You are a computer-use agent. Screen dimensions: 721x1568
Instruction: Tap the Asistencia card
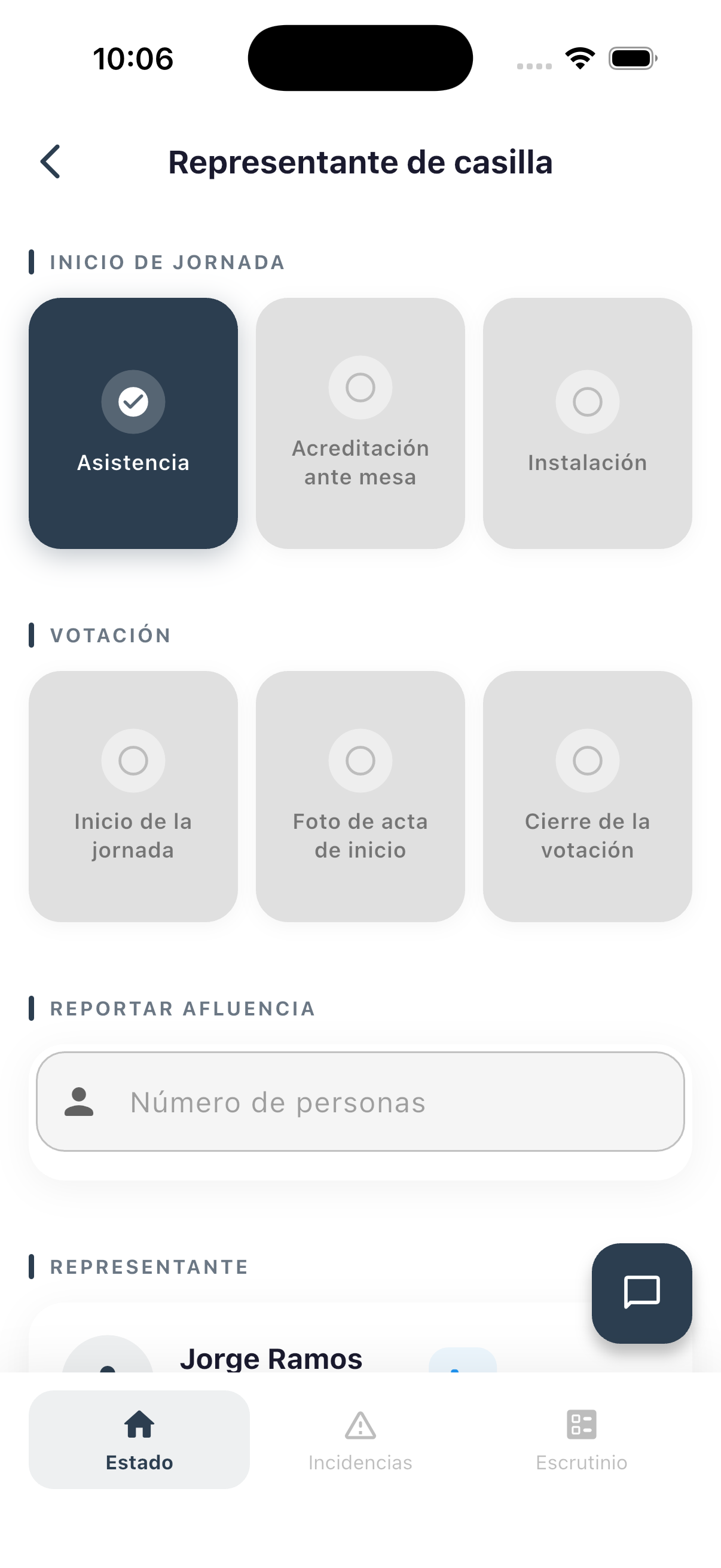133,422
